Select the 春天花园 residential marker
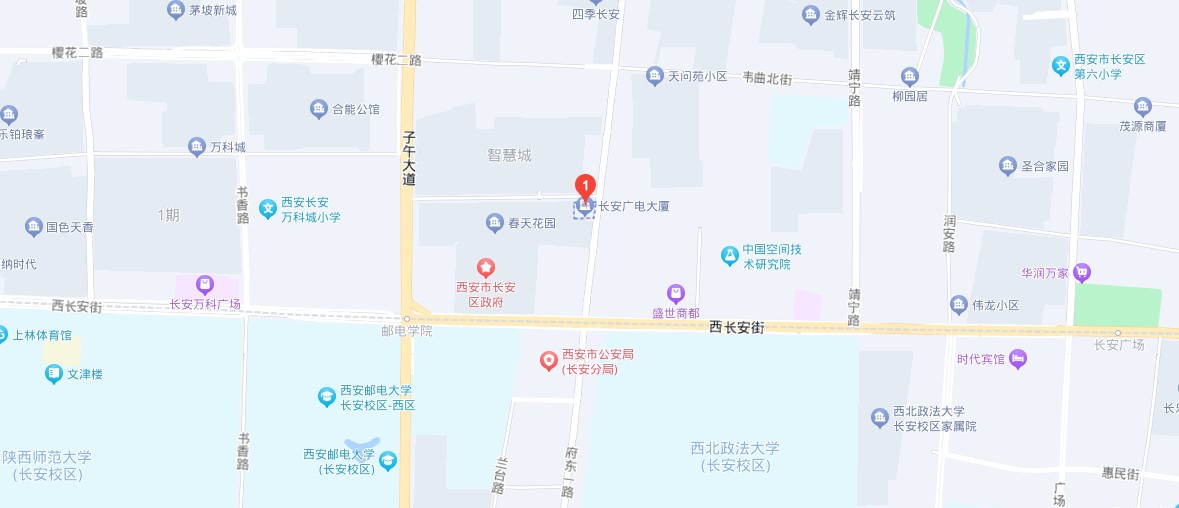This screenshot has width=1179, height=508. point(494,222)
